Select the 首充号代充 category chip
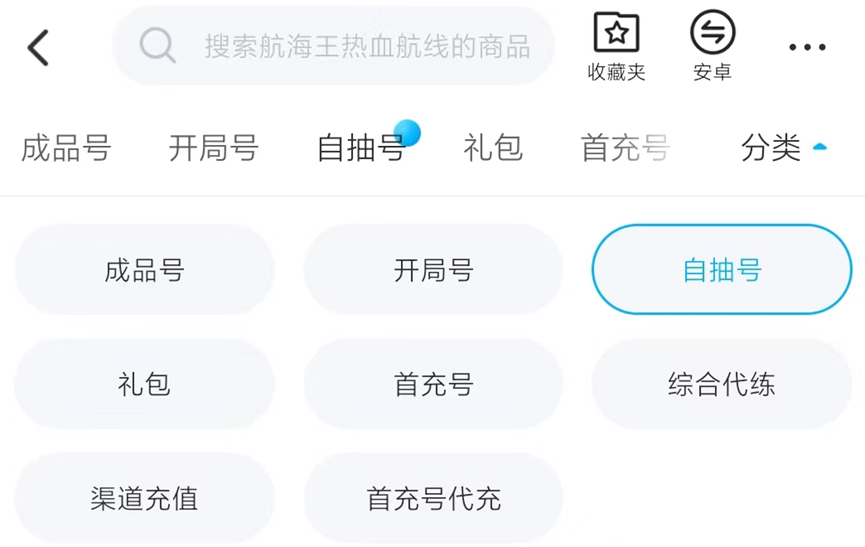 click(x=433, y=498)
